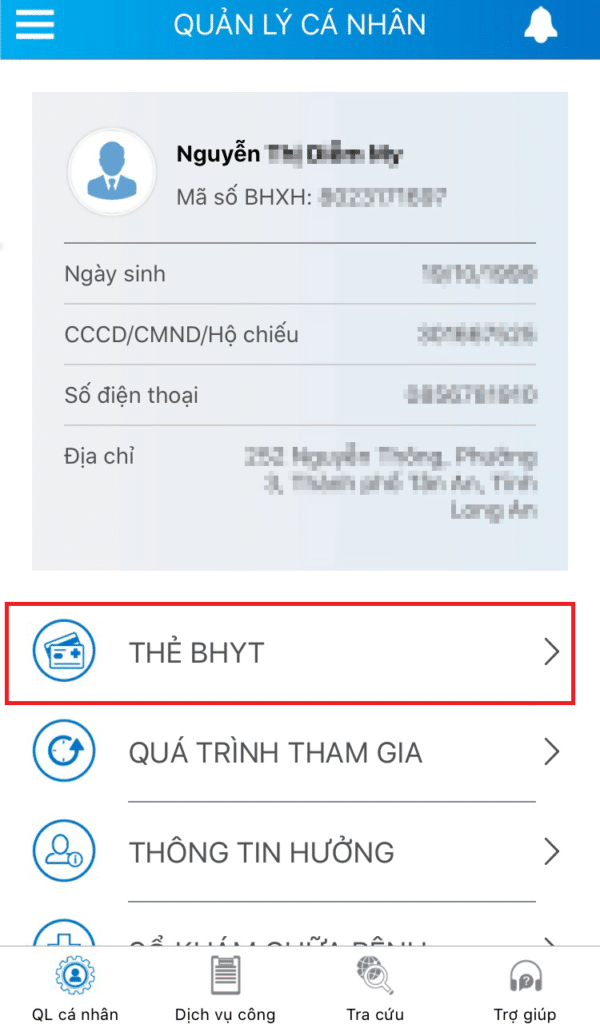Screen dimensions: 600x1024
Task: Switch to the QL cá nhân tab
Action: click(x=74, y=987)
